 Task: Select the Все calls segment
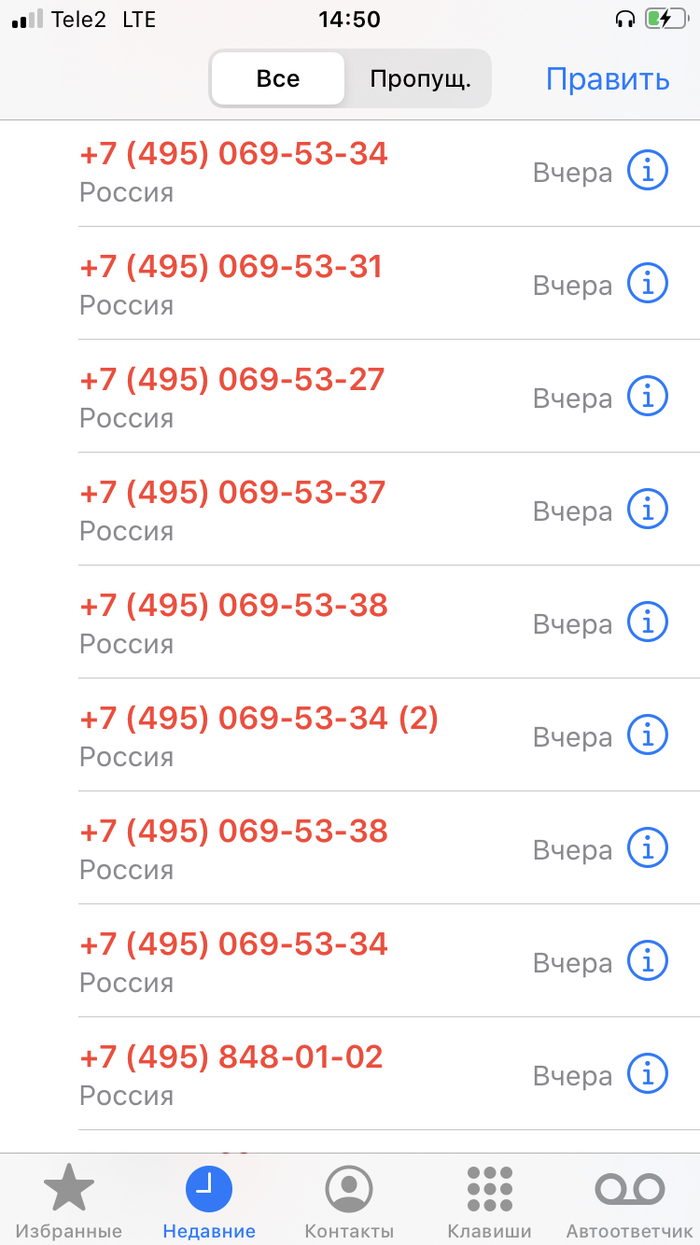click(278, 79)
